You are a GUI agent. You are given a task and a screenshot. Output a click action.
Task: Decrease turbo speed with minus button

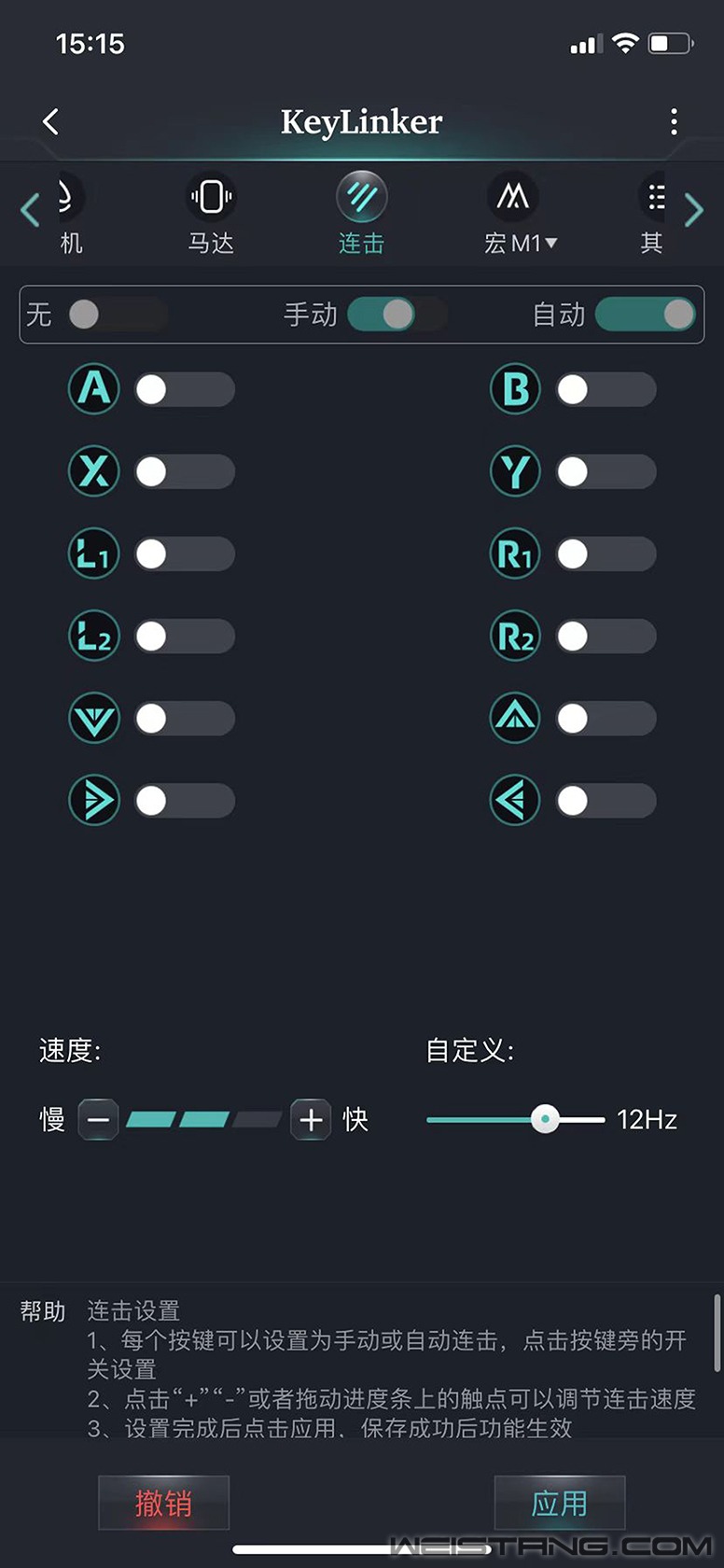point(98,1119)
